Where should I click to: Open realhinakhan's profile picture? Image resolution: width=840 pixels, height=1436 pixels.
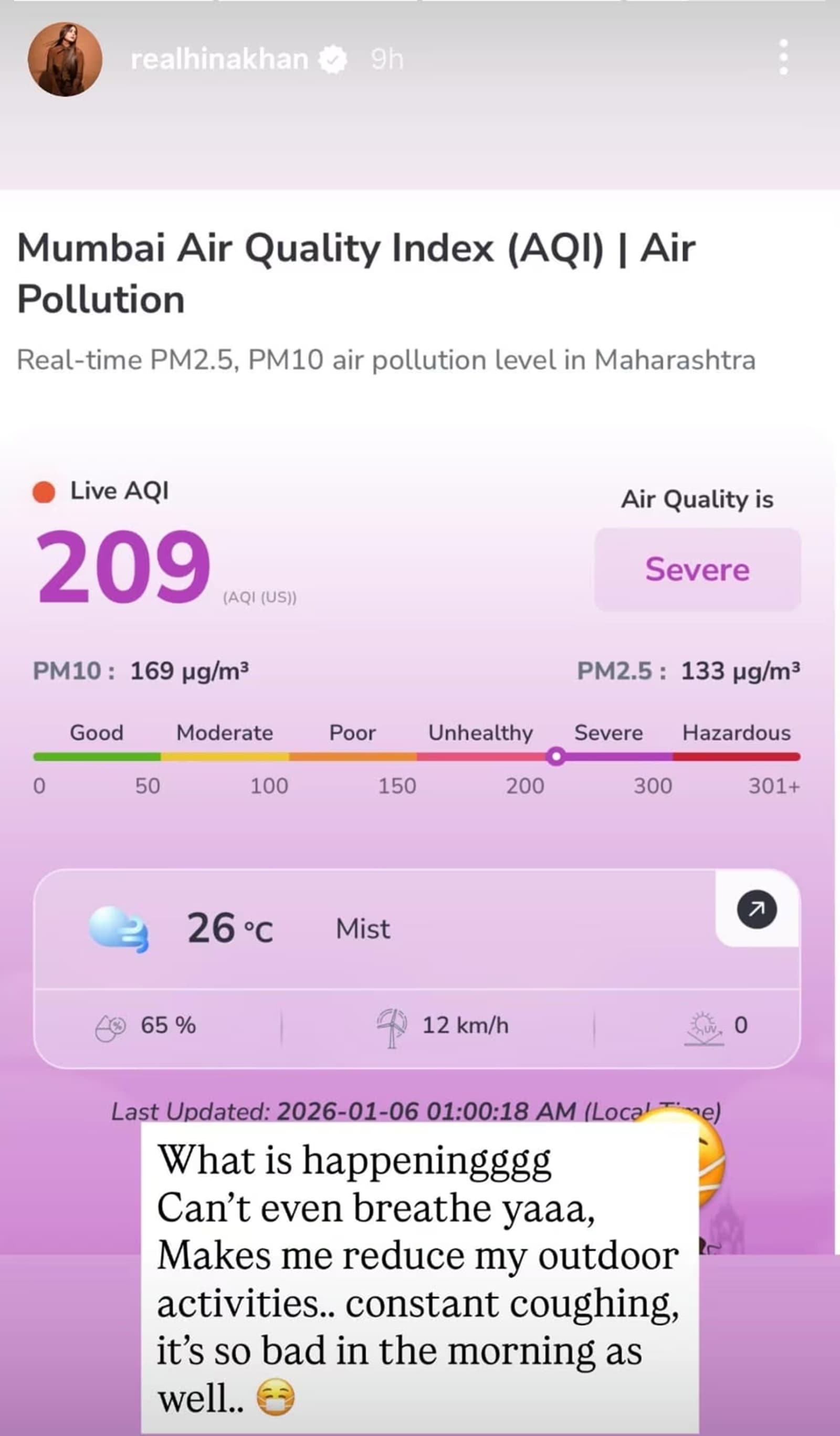tap(65, 59)
